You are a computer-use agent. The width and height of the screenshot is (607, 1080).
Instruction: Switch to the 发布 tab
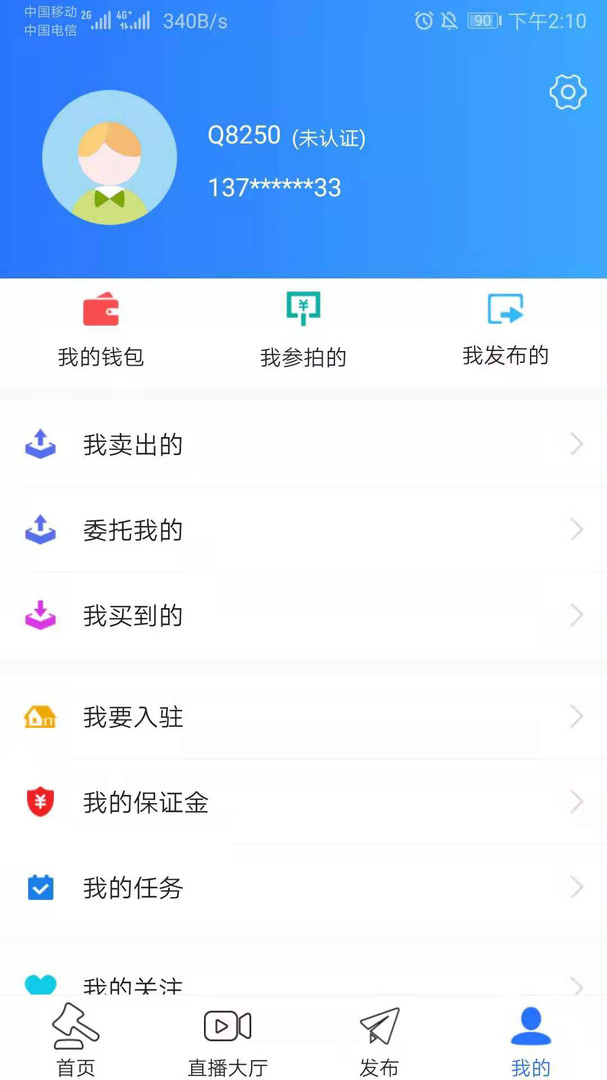click(379, 1040)
